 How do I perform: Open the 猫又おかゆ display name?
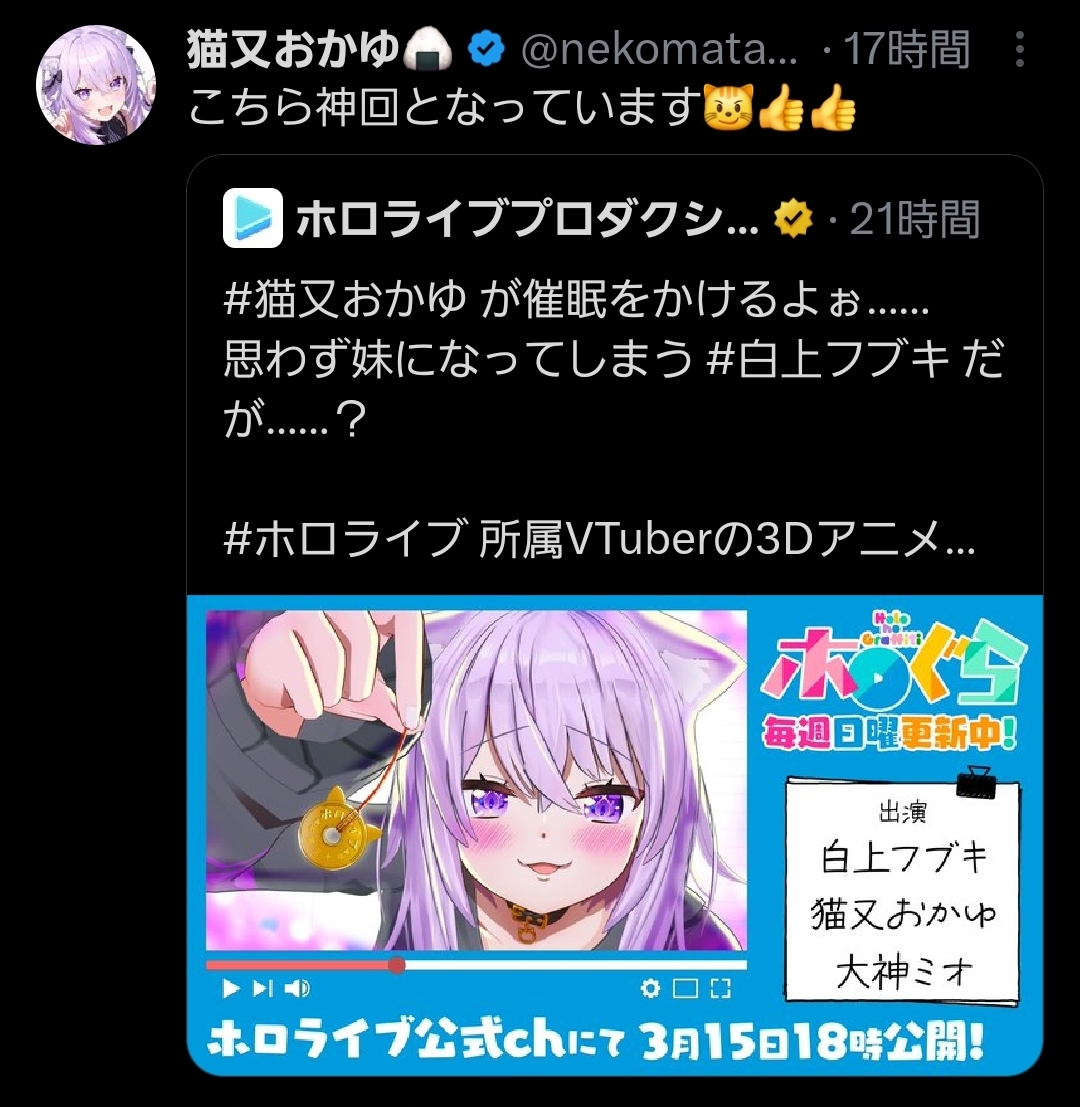pyautogui.click(x=294, y=49)
